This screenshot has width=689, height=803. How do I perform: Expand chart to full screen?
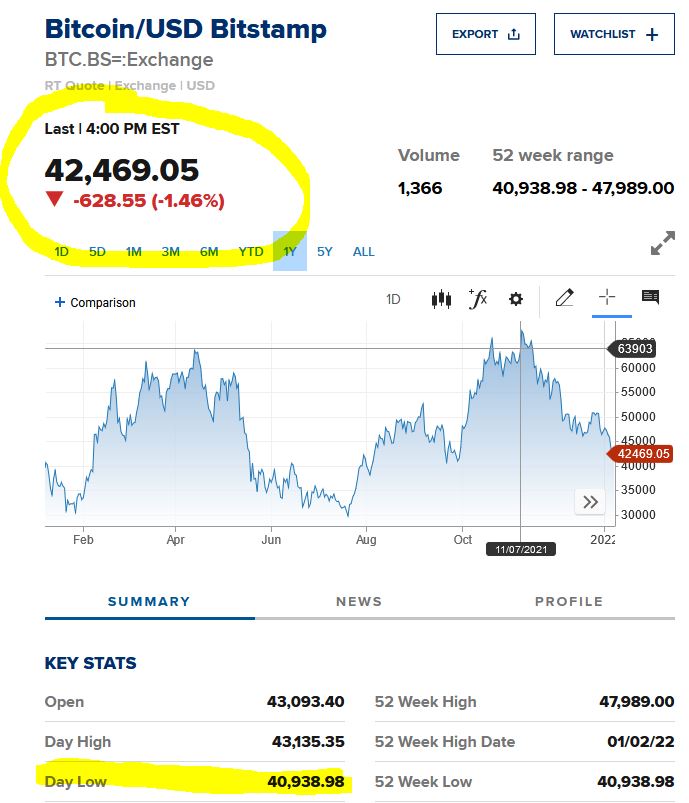[x=662, y=243]
